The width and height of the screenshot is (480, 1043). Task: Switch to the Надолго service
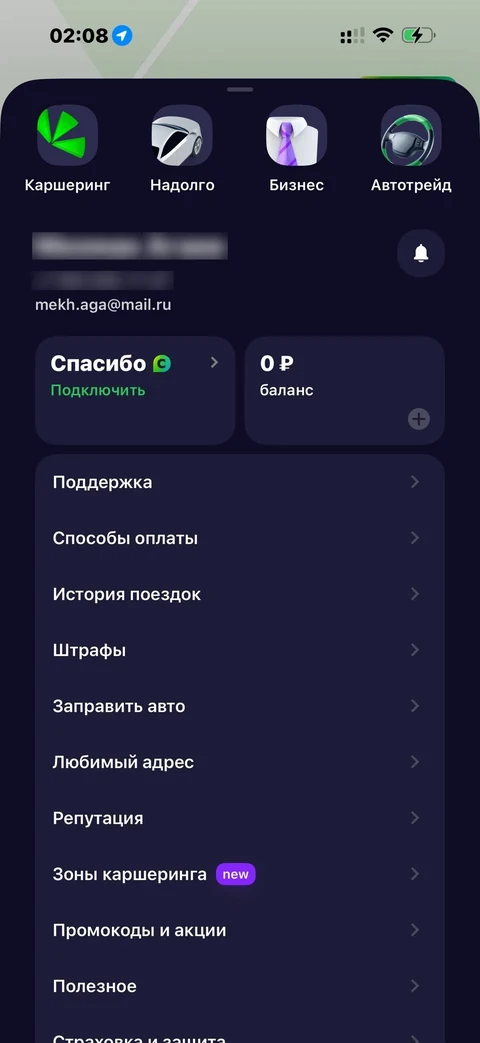182,148
